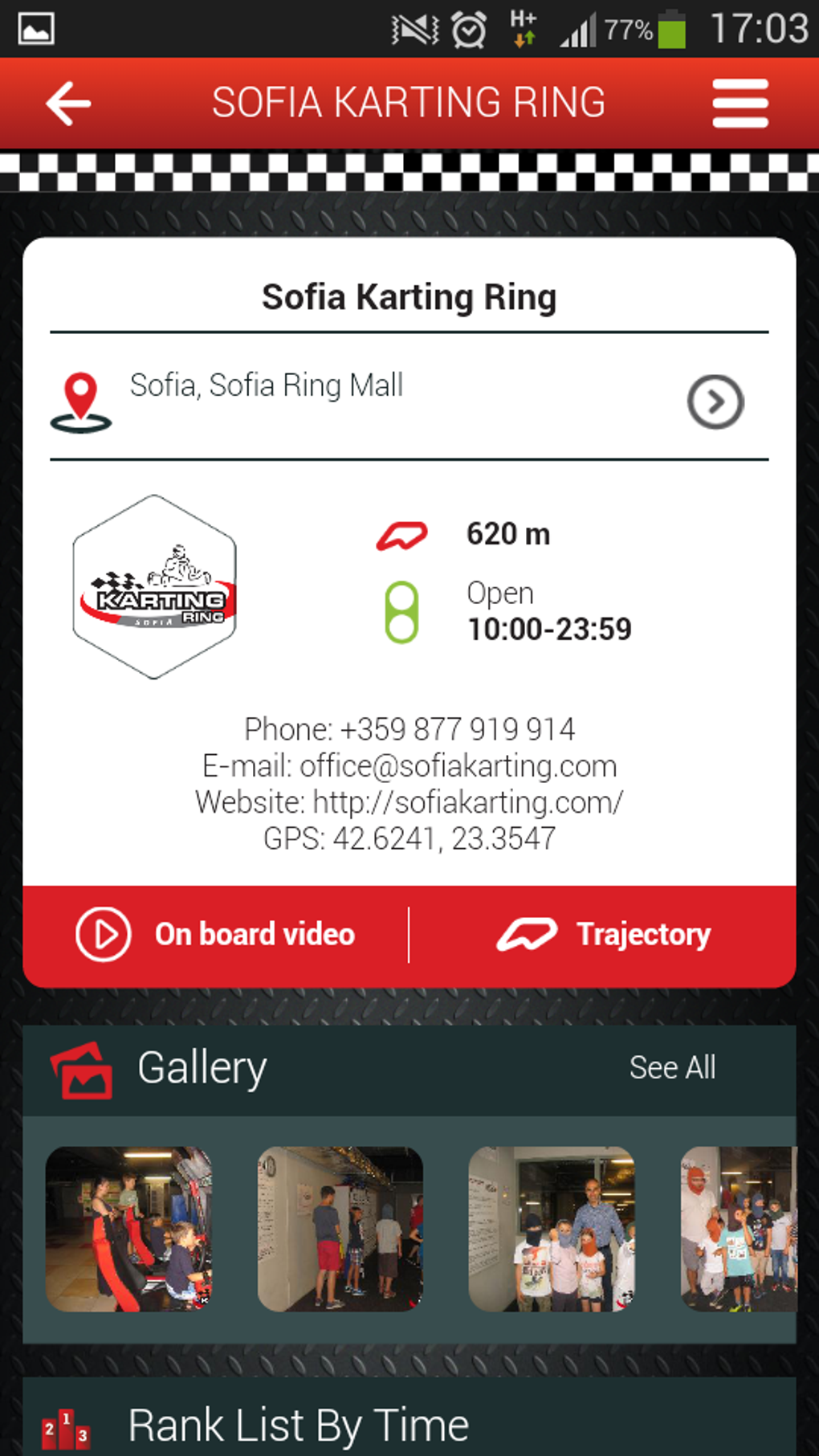Open the partially visible fourth gallery photo

[739, 1229]
